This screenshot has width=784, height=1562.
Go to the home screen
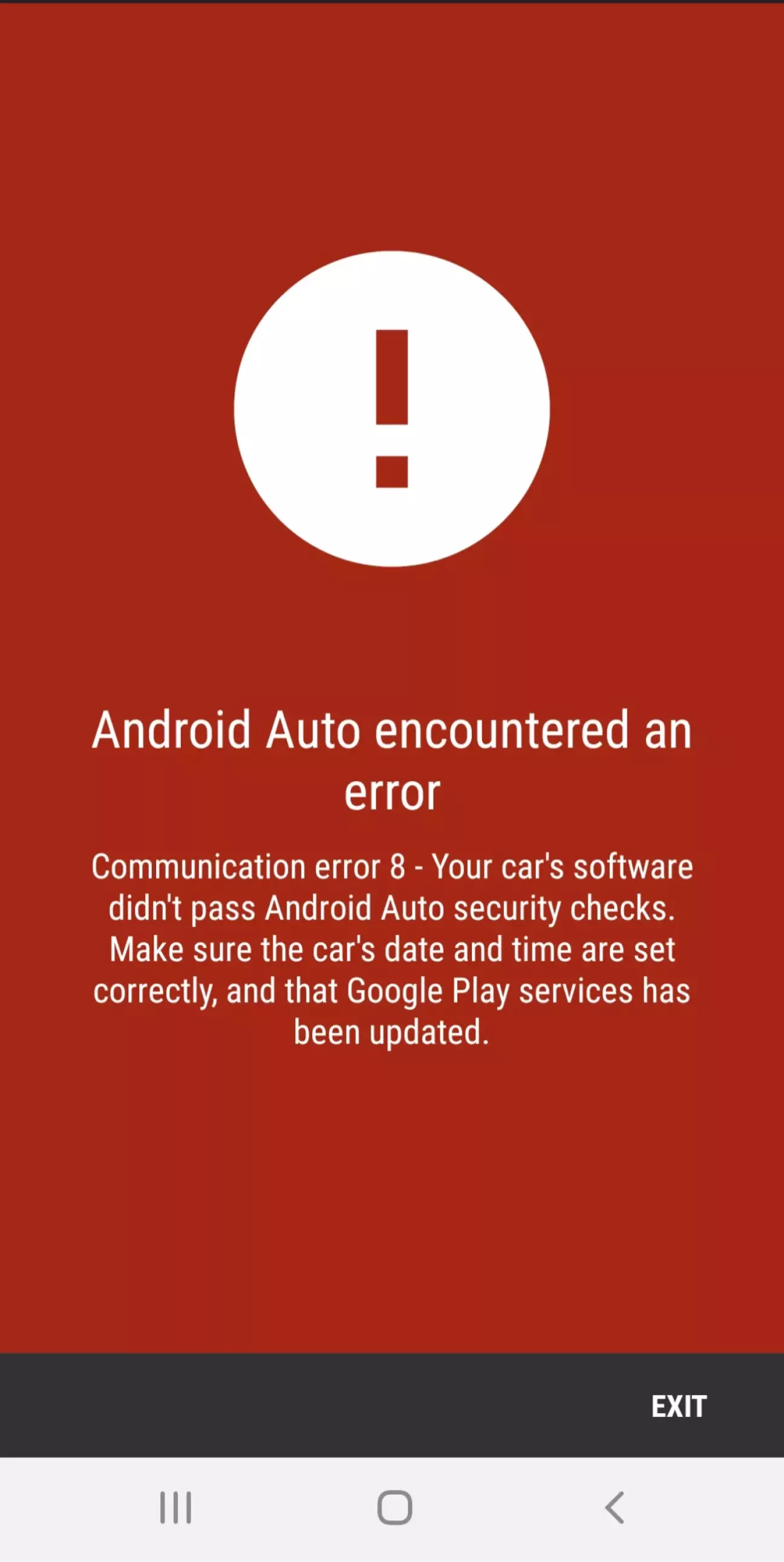click(x=394, y=1508)
